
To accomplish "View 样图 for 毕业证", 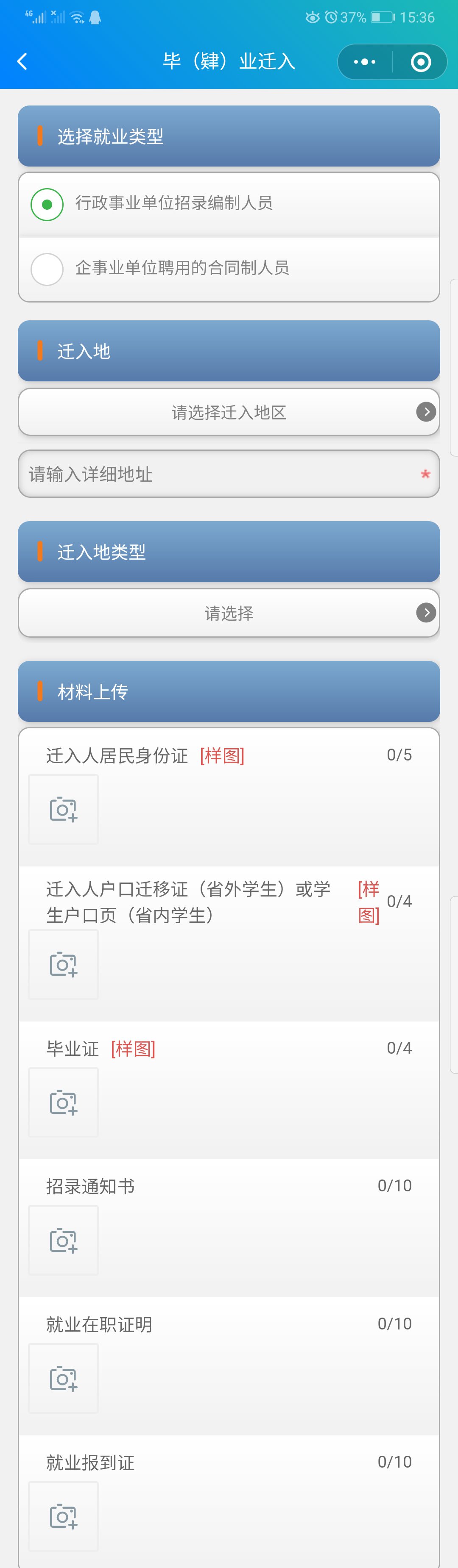I will (134, 1048).
